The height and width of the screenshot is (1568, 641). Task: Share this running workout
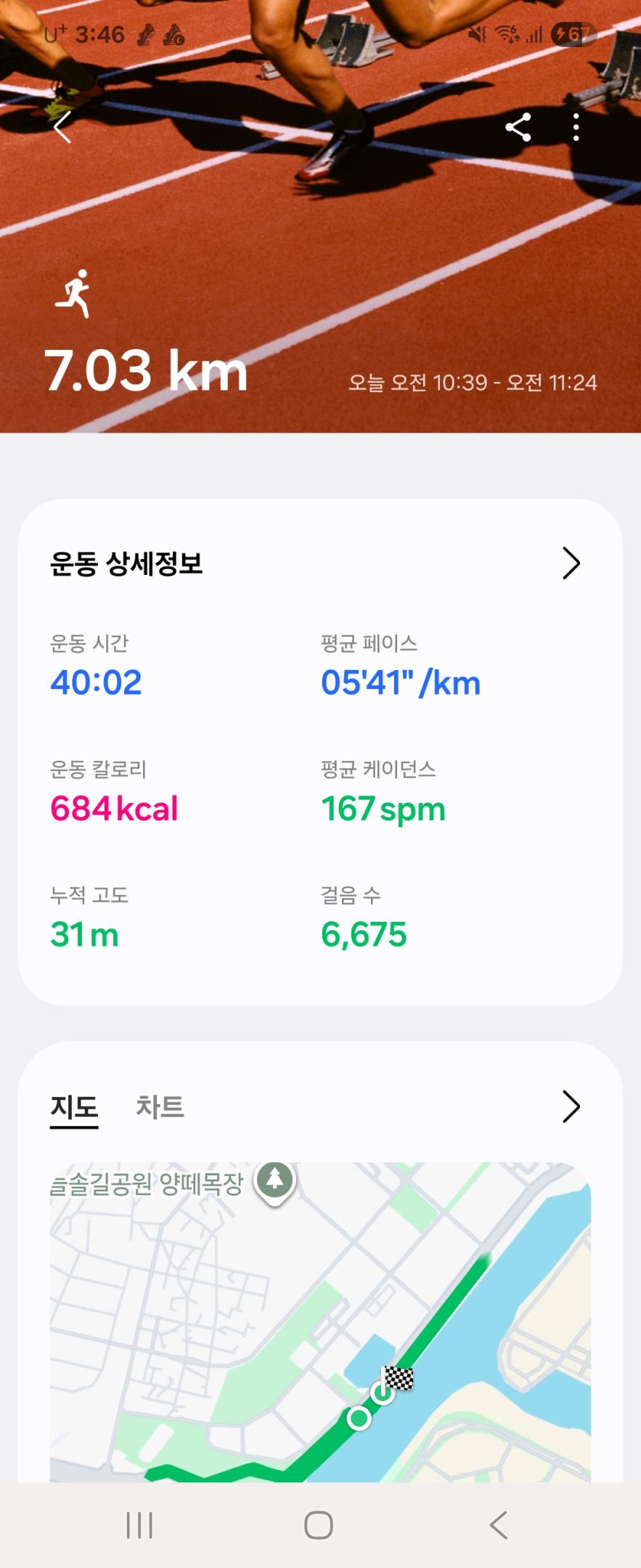(x=518, y=128)
